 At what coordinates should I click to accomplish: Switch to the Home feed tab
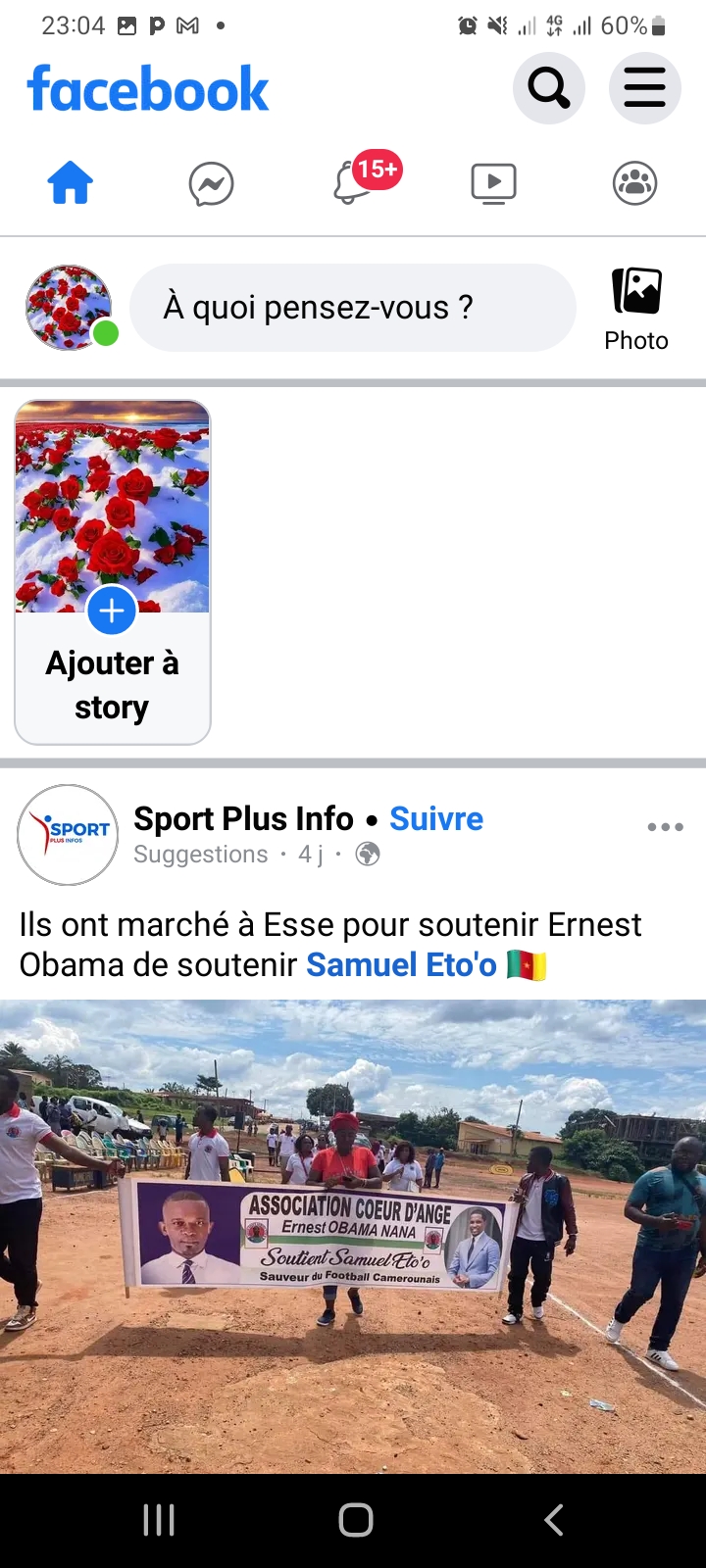click(x=71, y=183)
